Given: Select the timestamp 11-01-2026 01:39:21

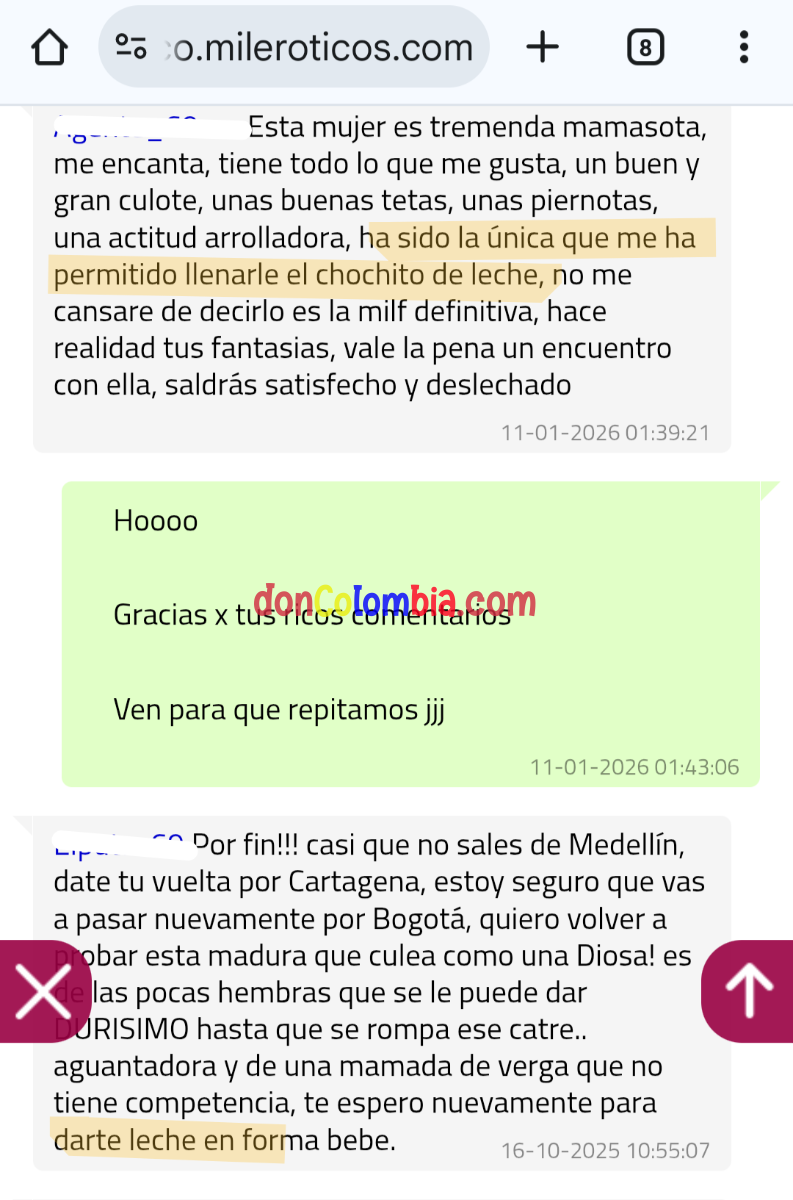Looking at the screenshot, I should 604,432.
